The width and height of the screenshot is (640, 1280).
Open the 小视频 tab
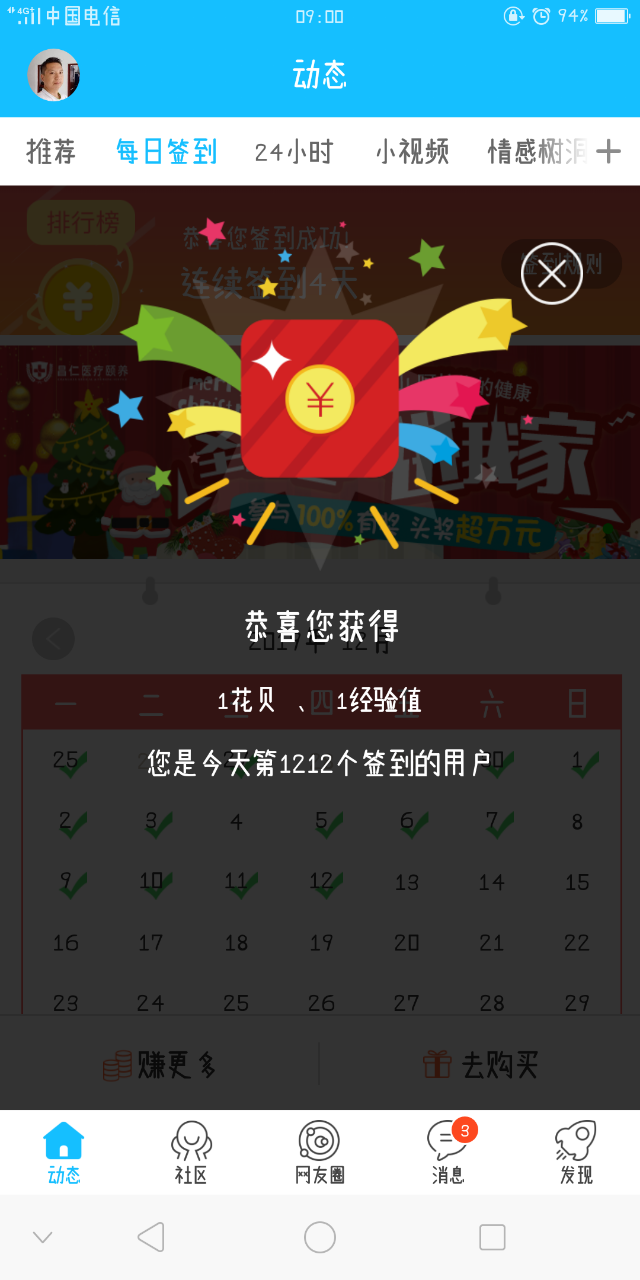pos(412,152)
